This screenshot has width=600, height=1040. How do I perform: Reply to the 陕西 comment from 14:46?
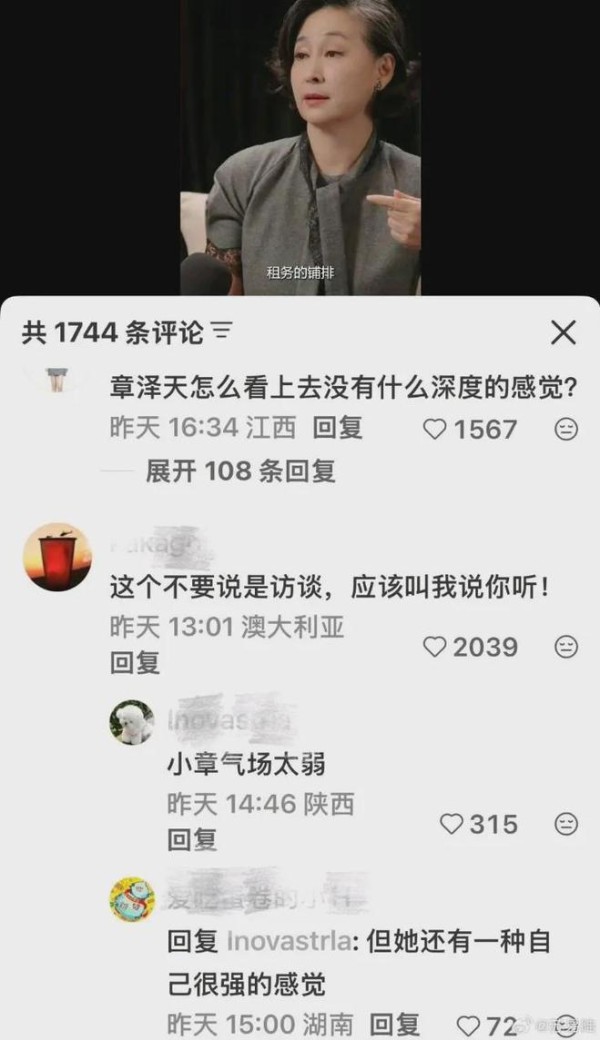pyautogui.click(x=192, y=840)
